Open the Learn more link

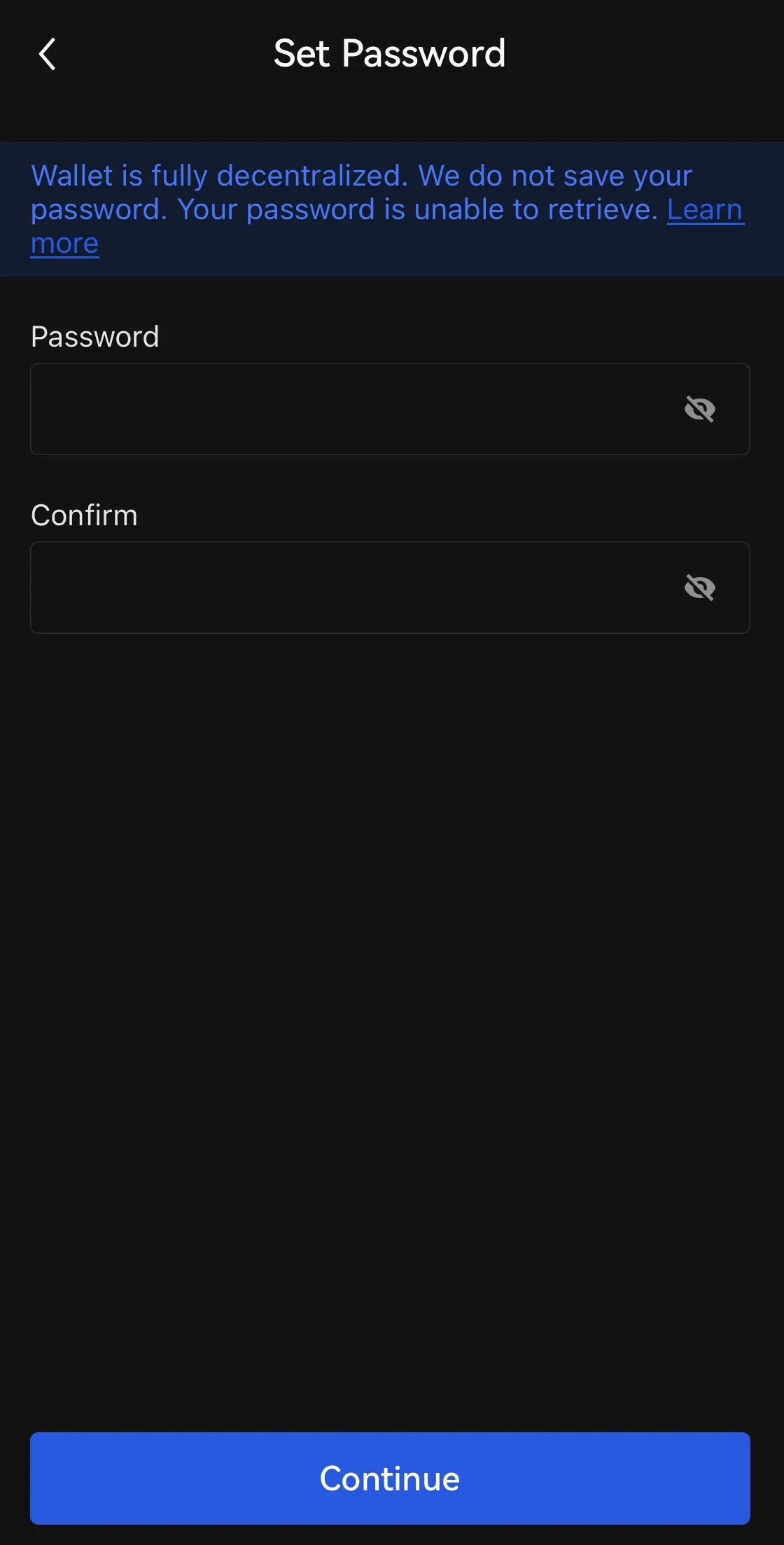coord(705,210)
